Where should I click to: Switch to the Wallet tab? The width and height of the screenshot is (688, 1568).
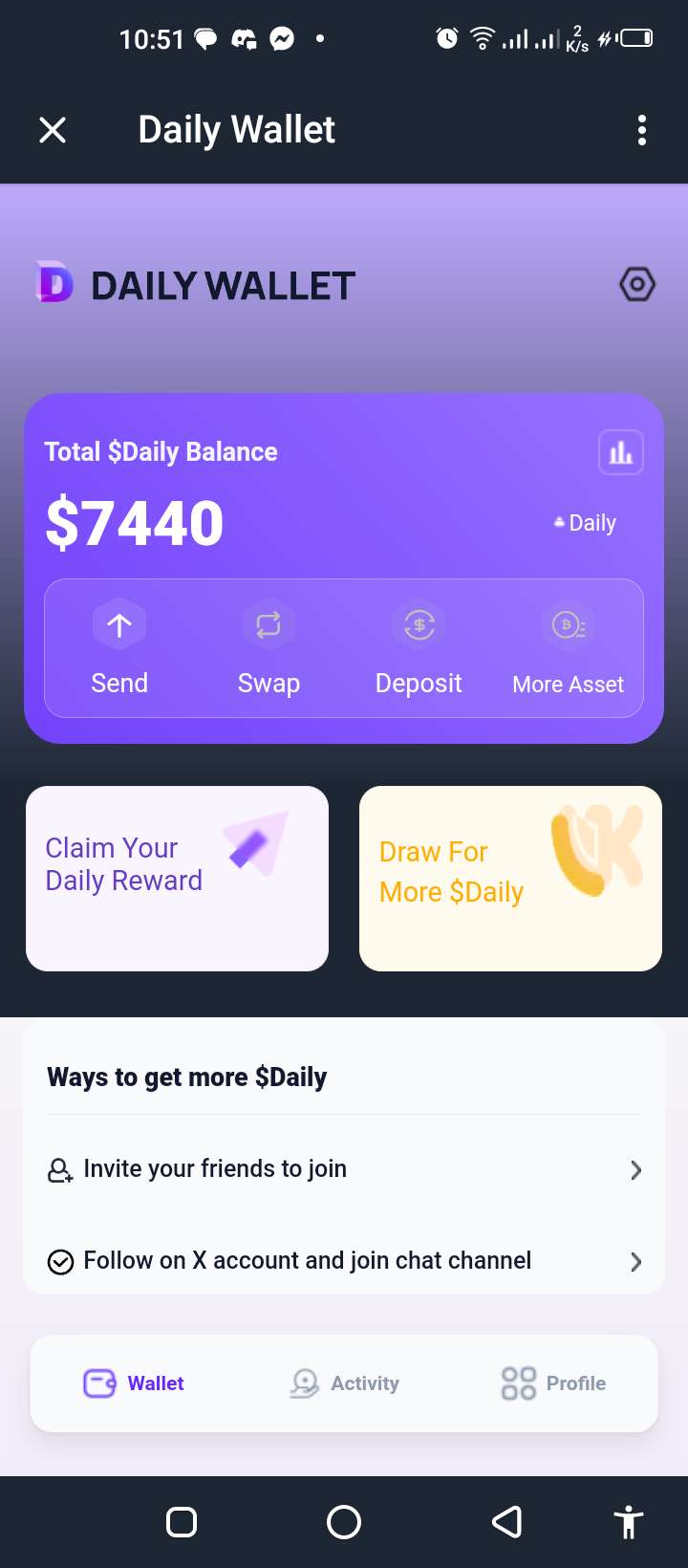tap(135, 1383)
